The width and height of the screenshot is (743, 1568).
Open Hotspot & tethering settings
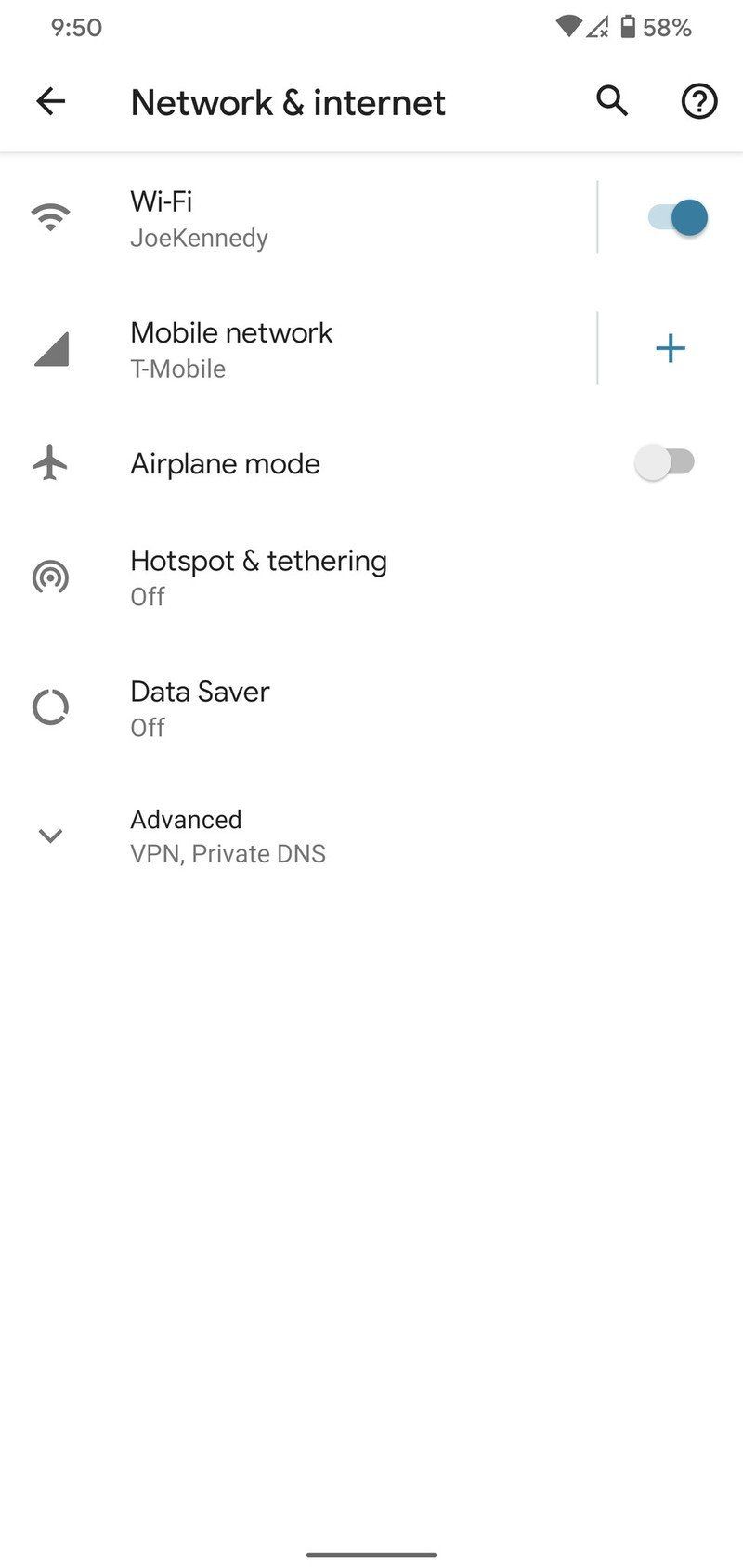[x=258, y=577]
